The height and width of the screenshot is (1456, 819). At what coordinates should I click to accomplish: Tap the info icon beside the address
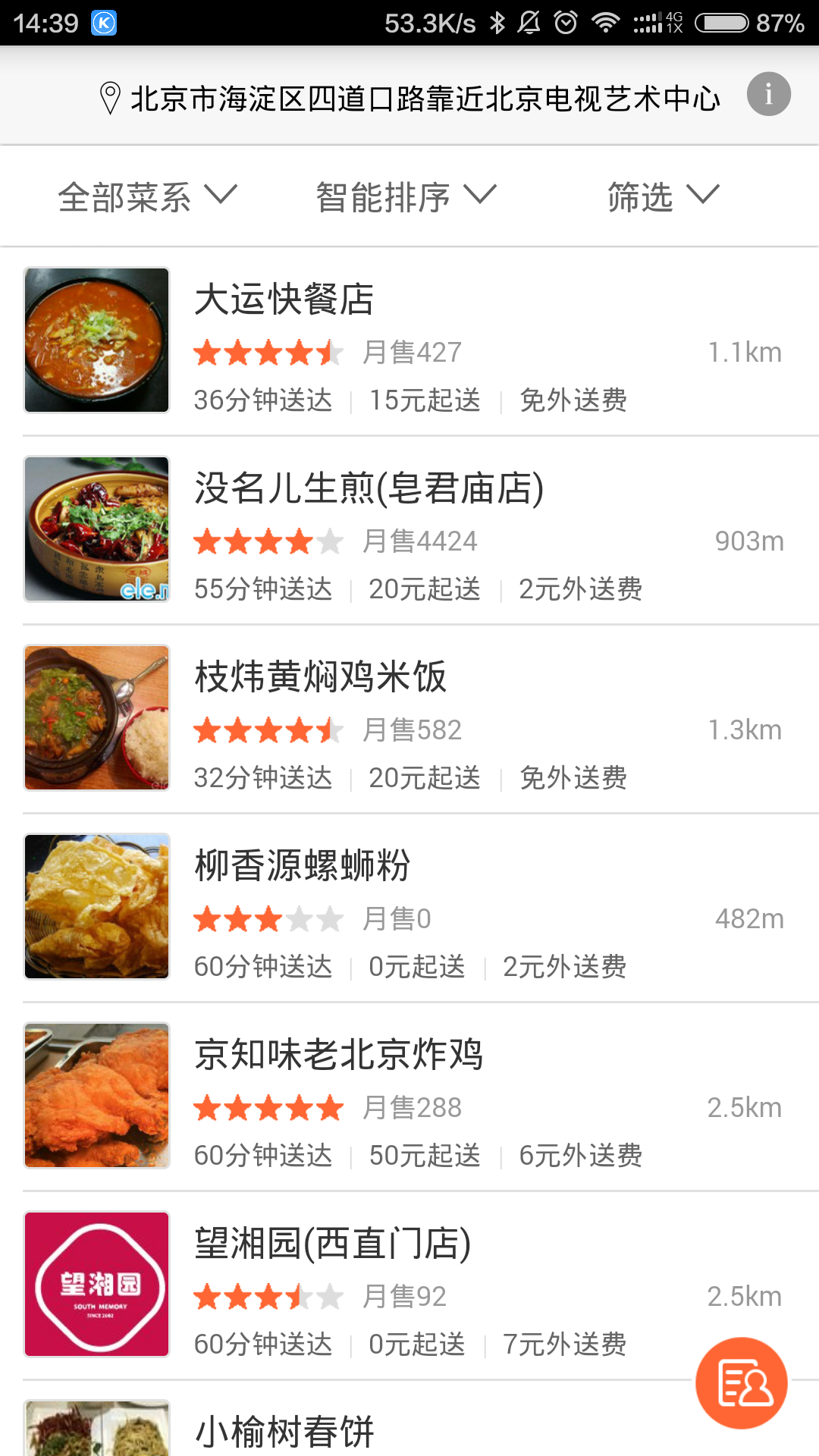click(x=768, y=95)
